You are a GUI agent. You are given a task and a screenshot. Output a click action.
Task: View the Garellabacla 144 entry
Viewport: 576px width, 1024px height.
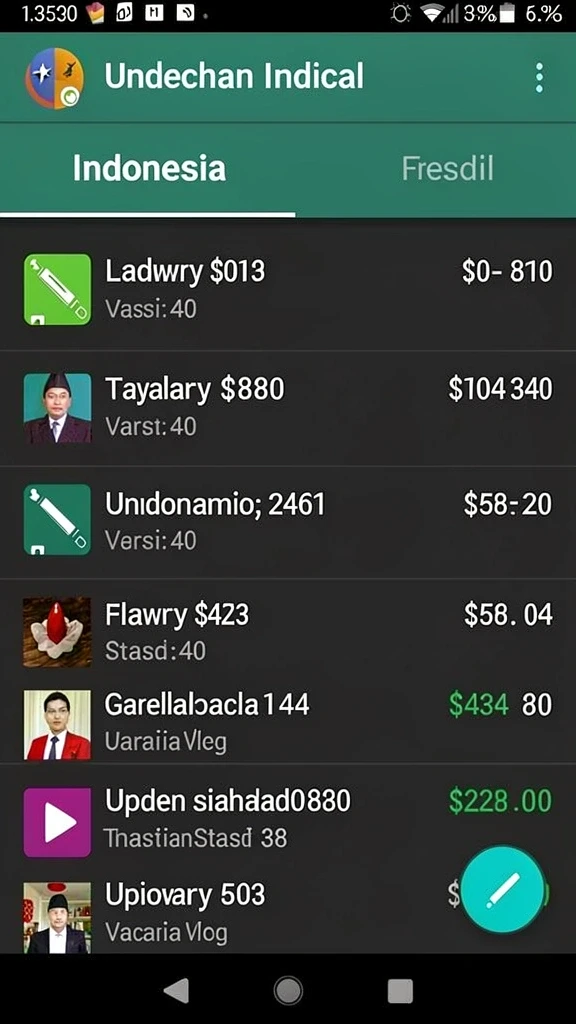pos(288,722)
